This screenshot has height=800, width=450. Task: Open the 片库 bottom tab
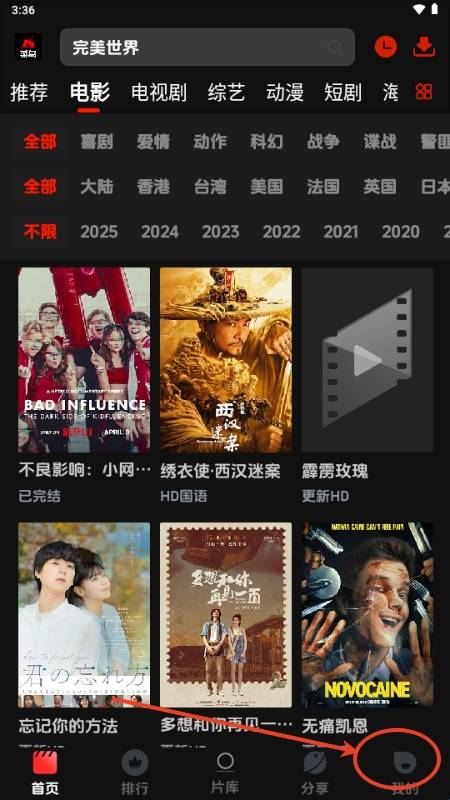pos(224,772)
